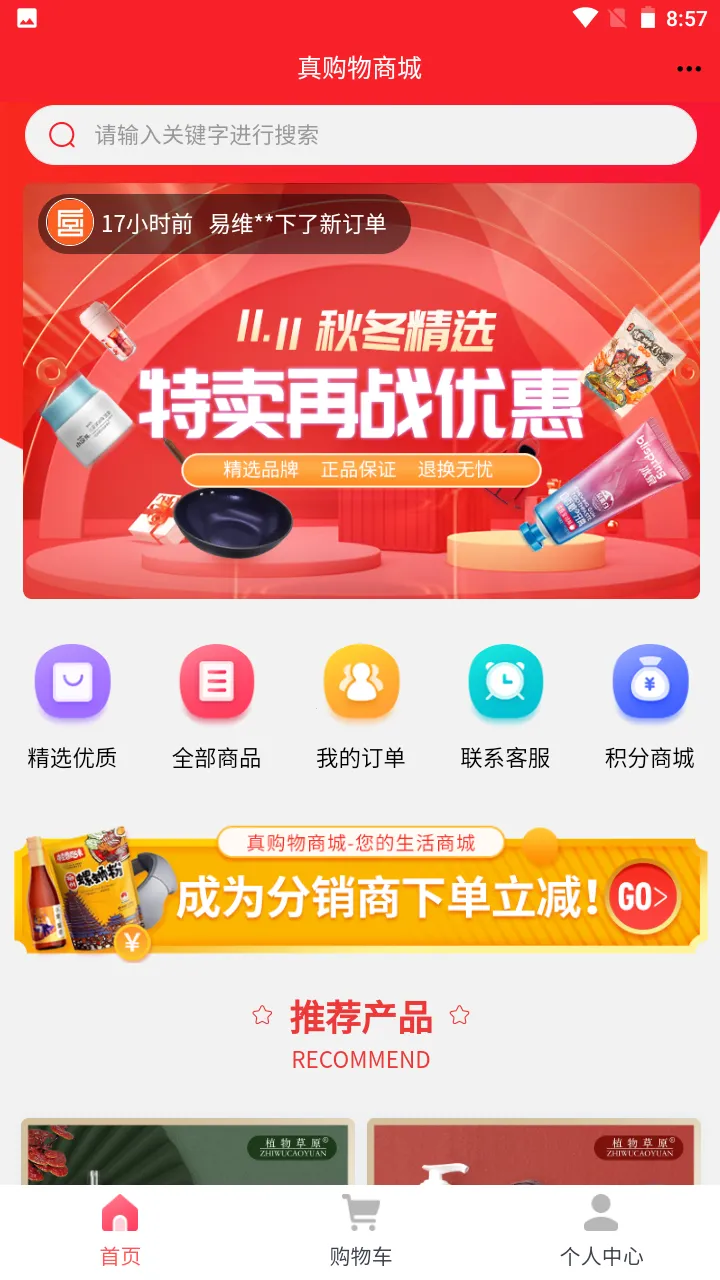Viewport: 720px width, 1280px height.
Task: Open the order notification avatar icon
Action: point(68,222)
